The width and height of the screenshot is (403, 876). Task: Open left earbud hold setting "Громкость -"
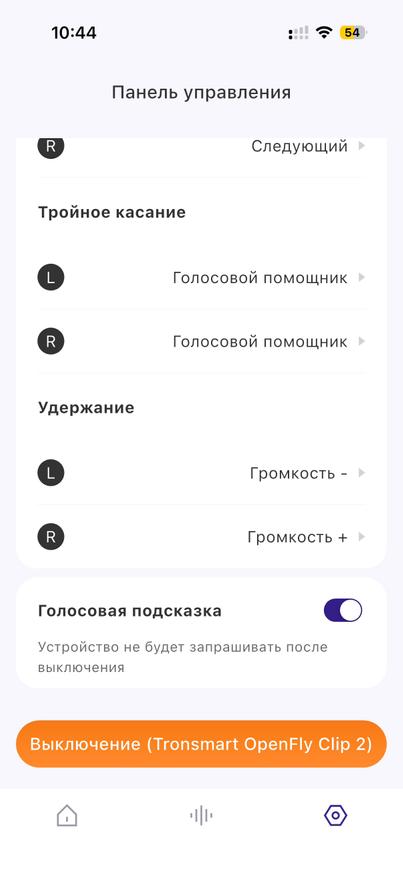[x=201, y=473]
